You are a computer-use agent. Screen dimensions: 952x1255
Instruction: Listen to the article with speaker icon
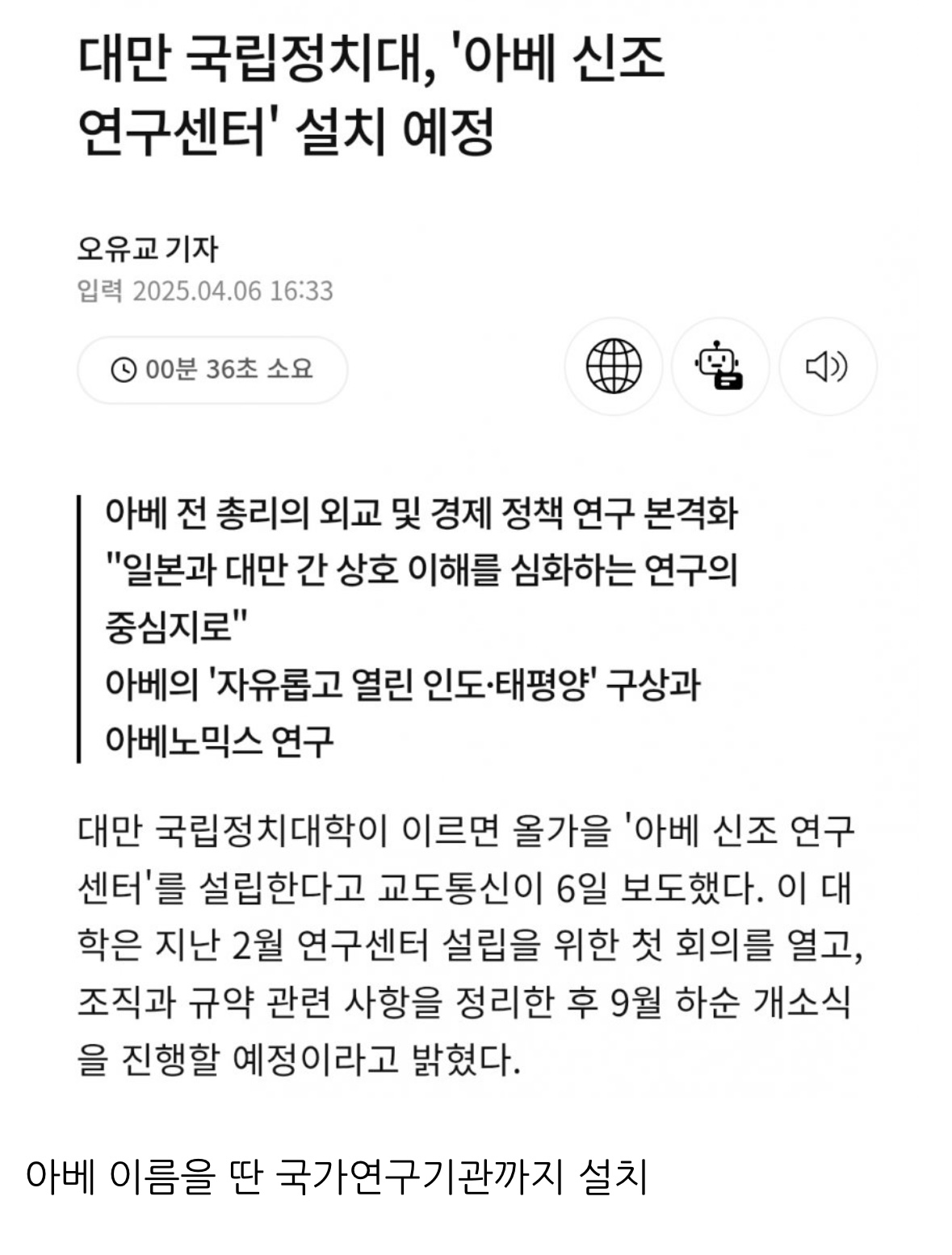click(x=828, y=367)
